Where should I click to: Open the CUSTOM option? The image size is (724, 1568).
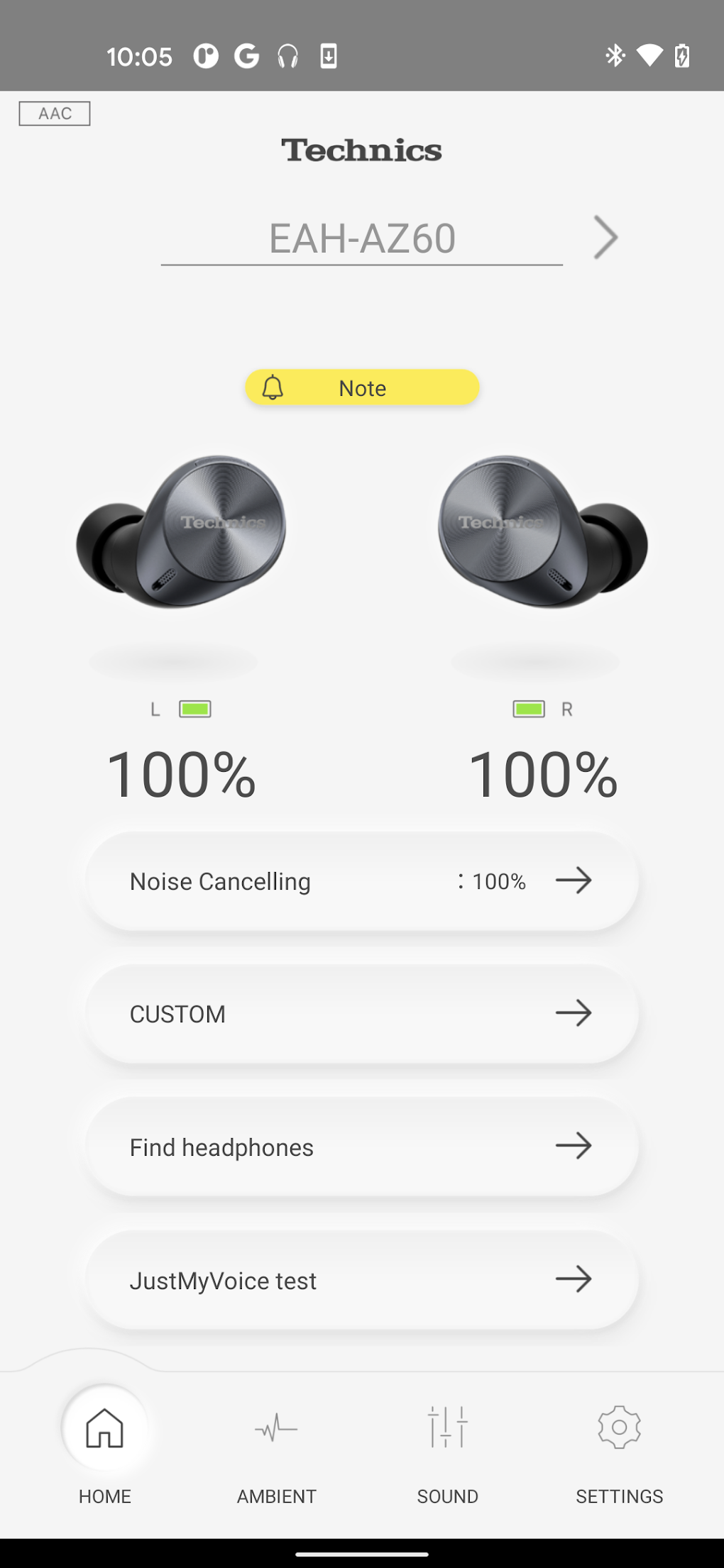(362, 1014)
